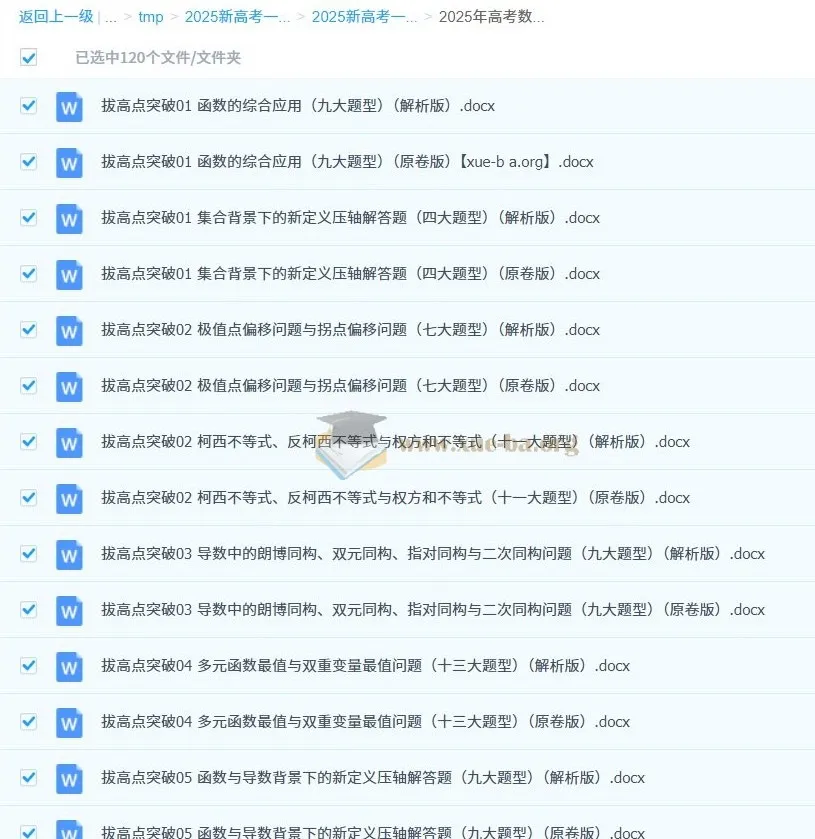Open the tmp folder in breadcrumb
The image size is (815, 839).
pos(151,17)
